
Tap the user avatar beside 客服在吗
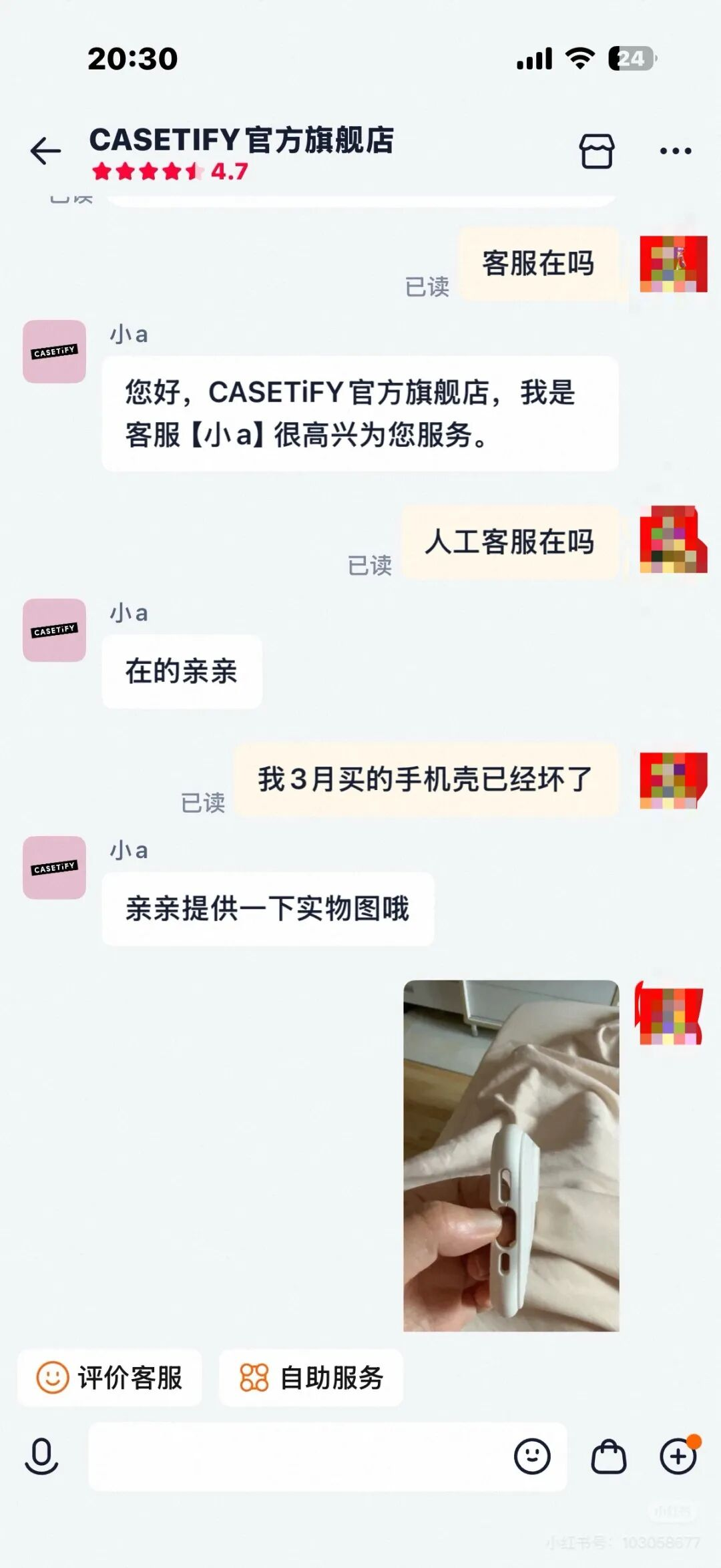pos(671,264)
